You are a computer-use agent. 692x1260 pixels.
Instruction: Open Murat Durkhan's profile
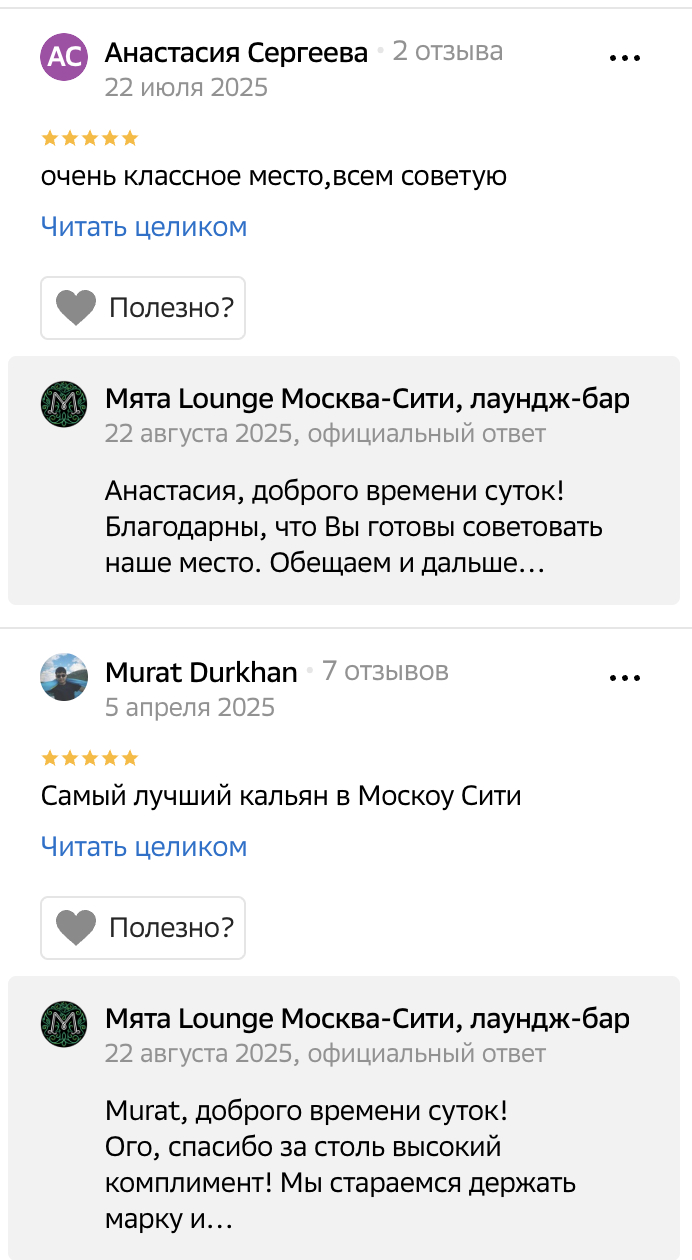[201, 673]
